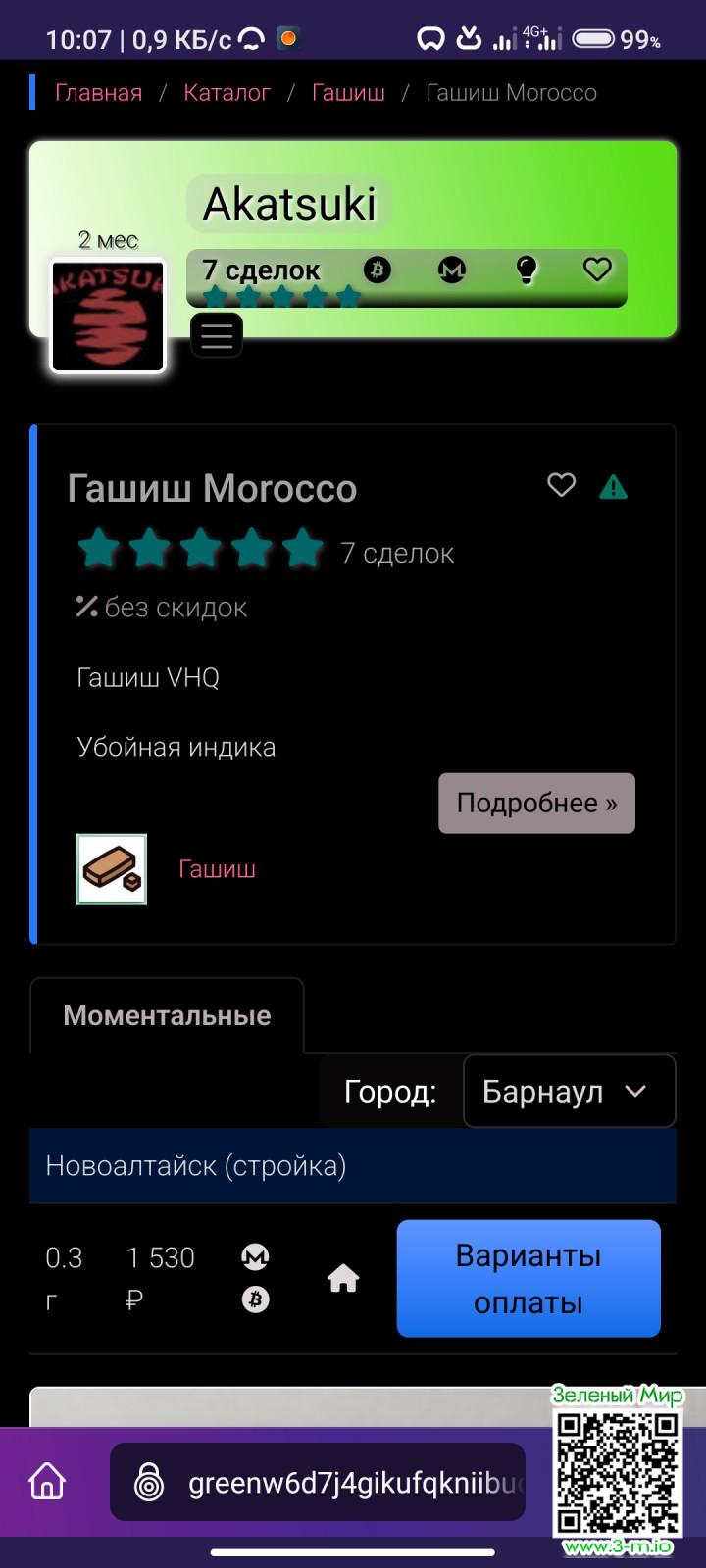Screen dimensions: 706x1568
Task: Expand the Барнаул city dropdown
Action: [569, 1092]
